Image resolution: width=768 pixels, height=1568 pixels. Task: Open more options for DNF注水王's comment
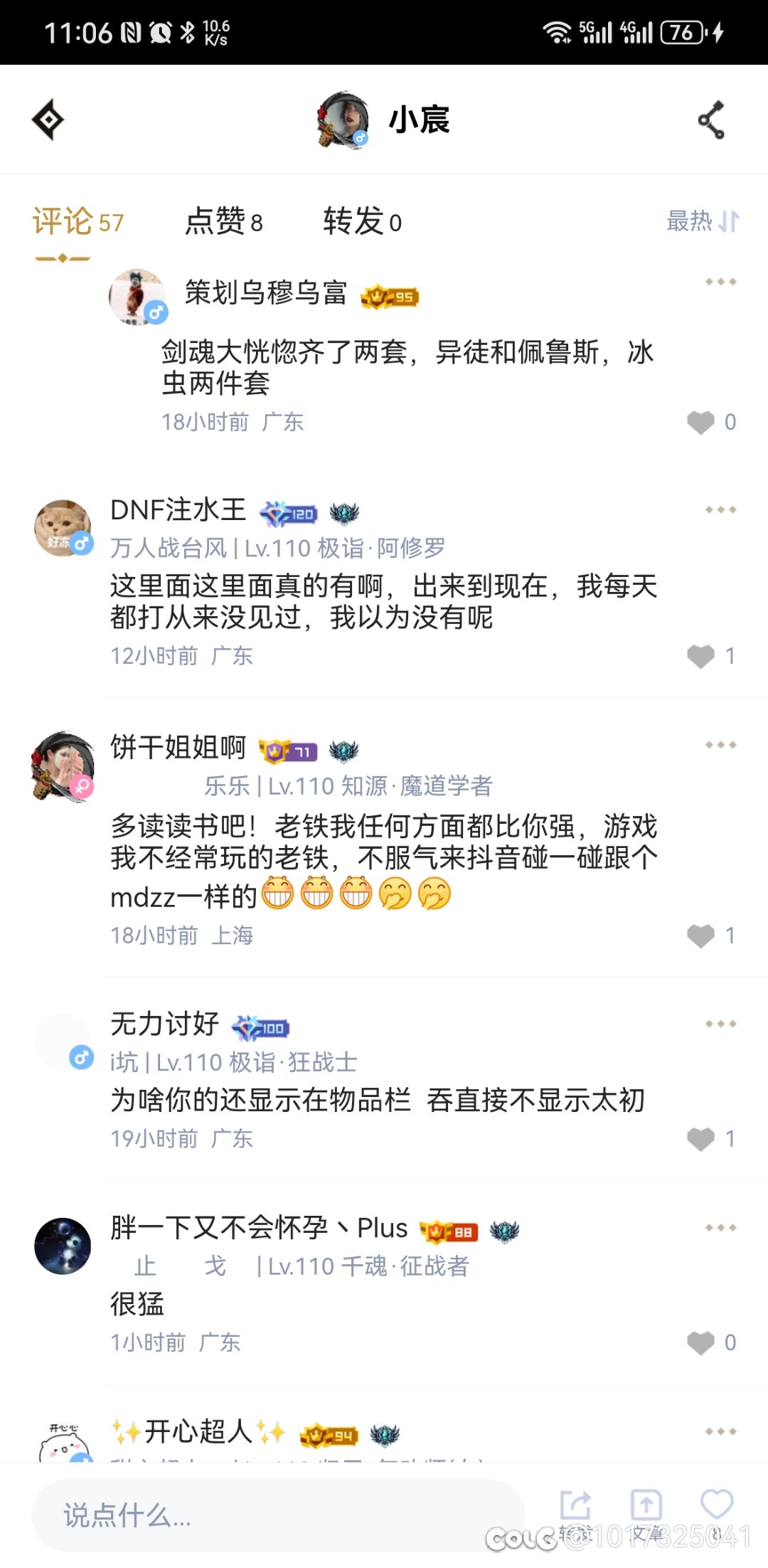tap(720, 509)
